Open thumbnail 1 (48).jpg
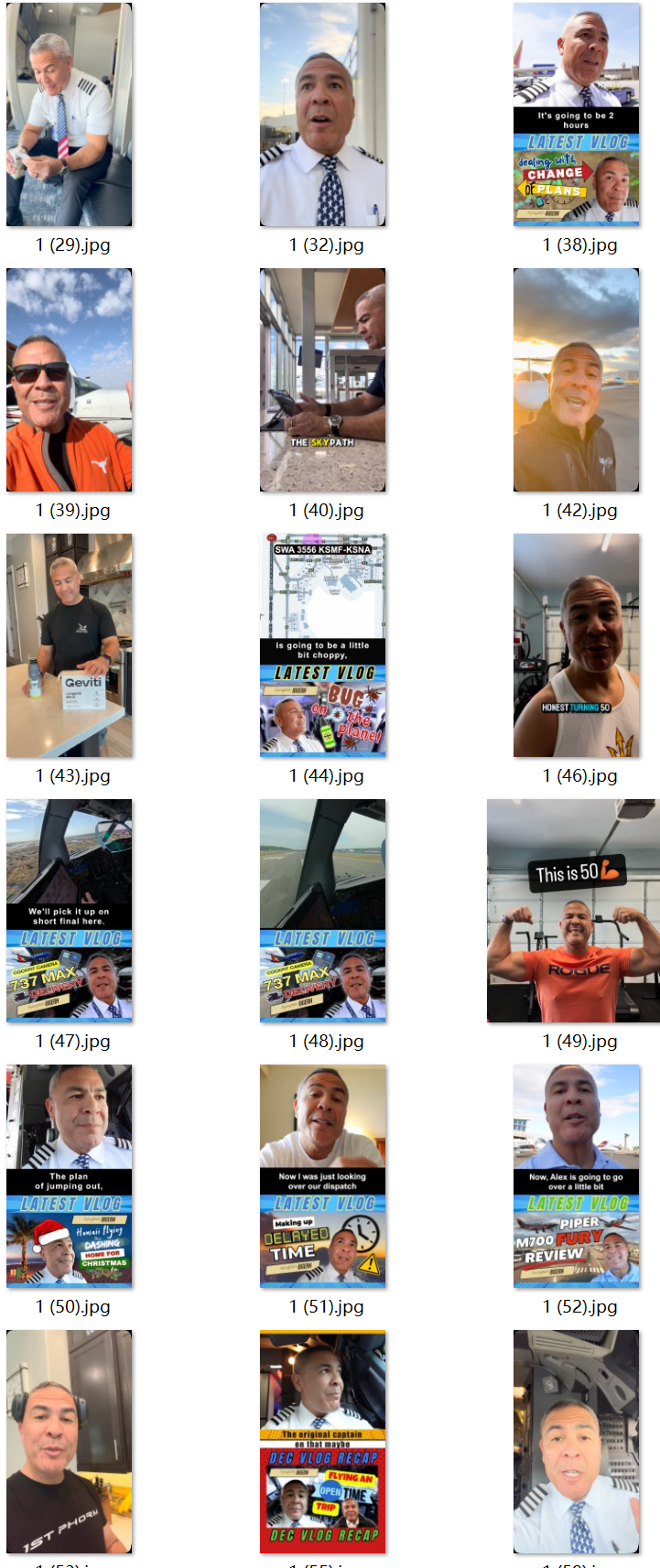 coord(323,911)
